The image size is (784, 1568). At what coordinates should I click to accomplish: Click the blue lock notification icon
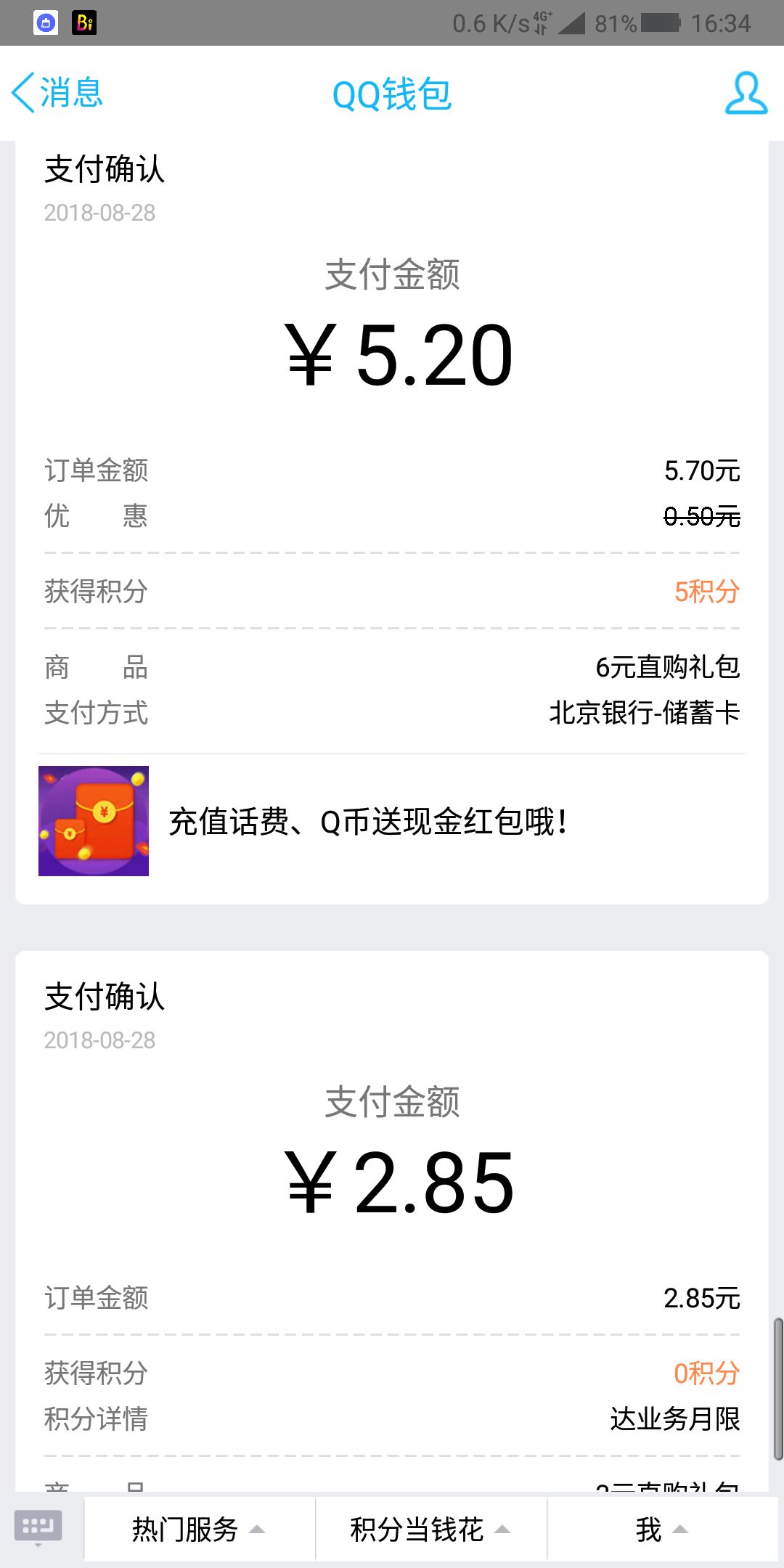(x=46, y=23)
